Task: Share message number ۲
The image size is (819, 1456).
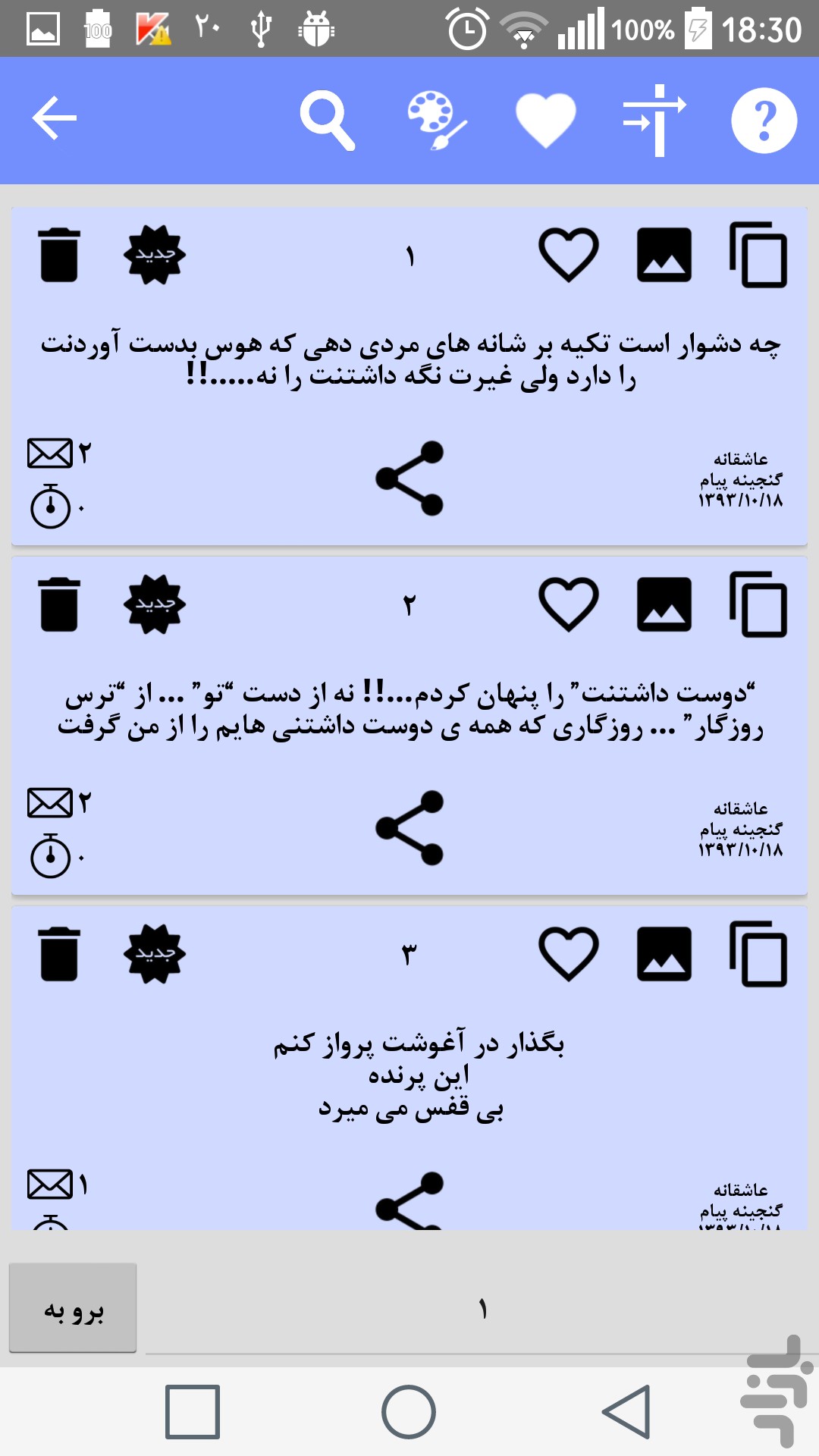Action: (x=409, y=828)
